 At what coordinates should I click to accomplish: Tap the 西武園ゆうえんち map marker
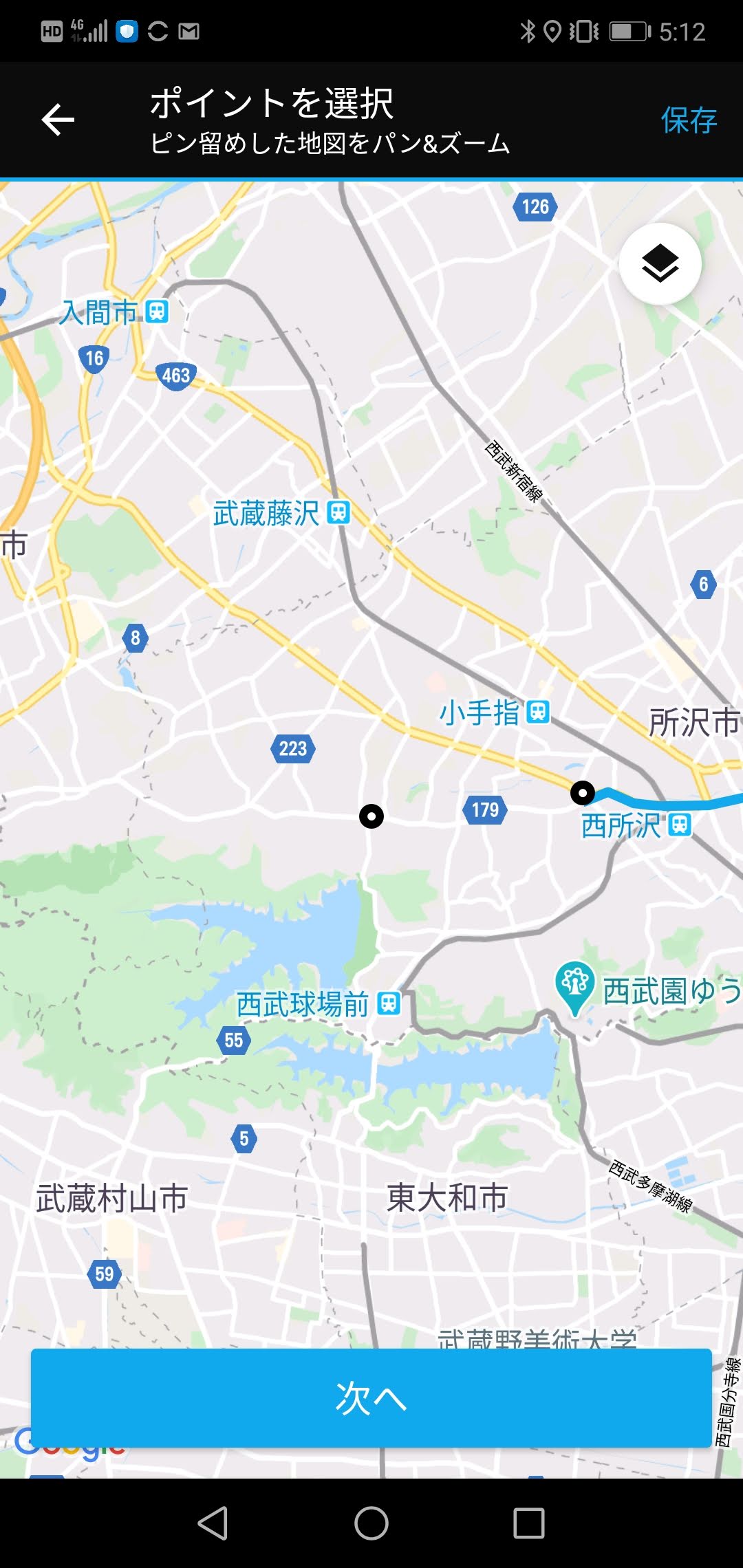coord(574,988)
